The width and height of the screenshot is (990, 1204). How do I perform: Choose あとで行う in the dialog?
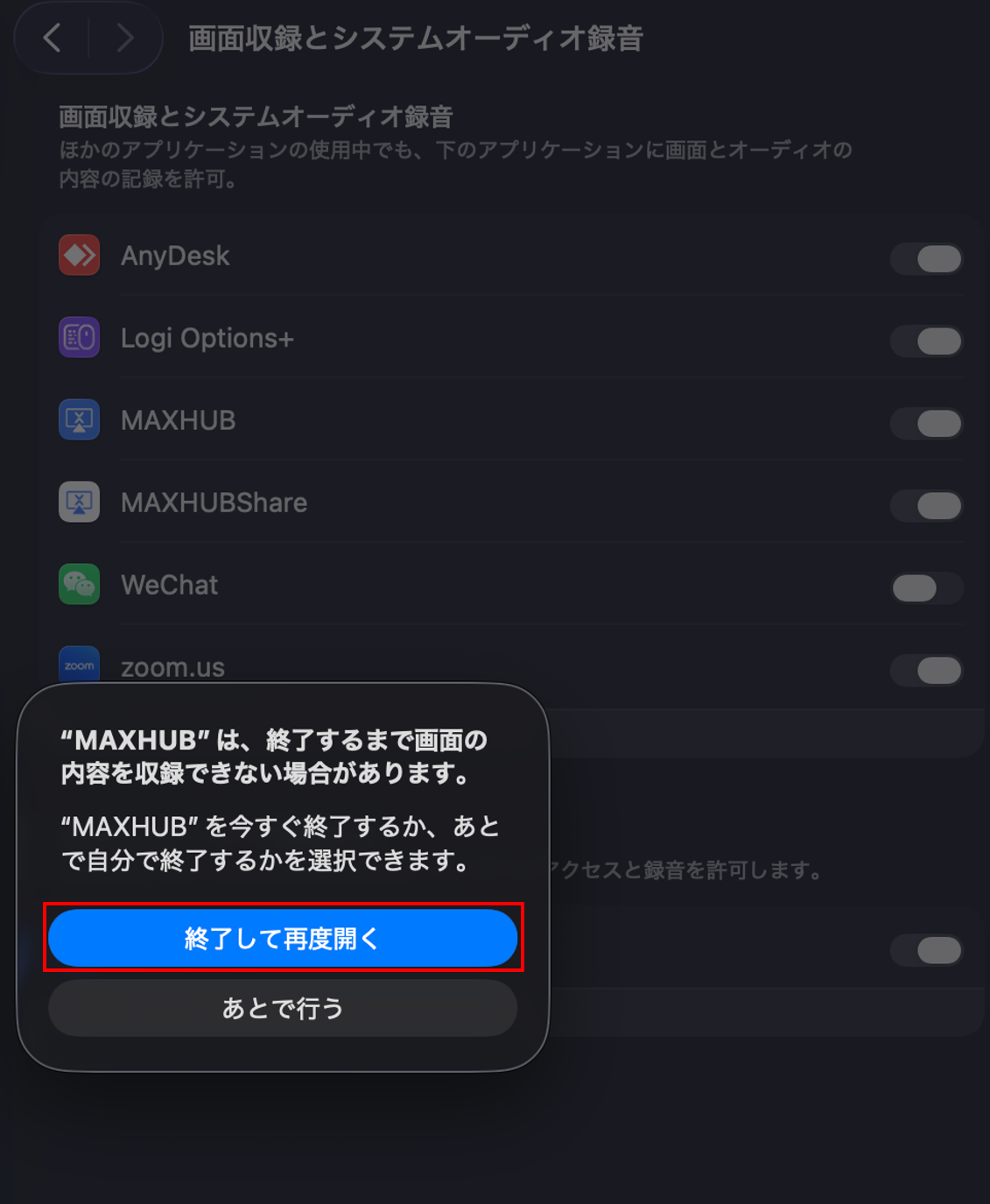[x=283, y=1008]
